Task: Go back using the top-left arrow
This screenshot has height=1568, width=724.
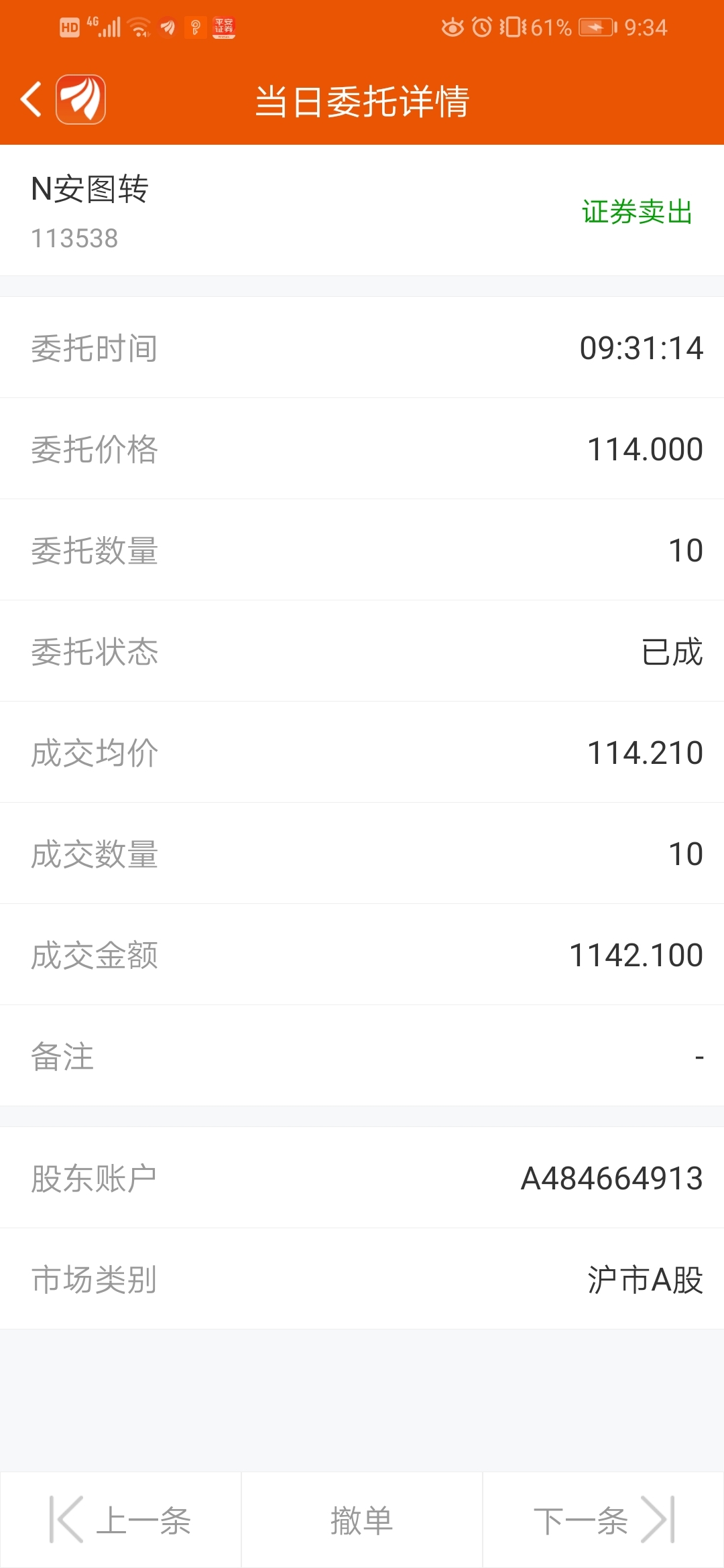Action: (31, 100)
